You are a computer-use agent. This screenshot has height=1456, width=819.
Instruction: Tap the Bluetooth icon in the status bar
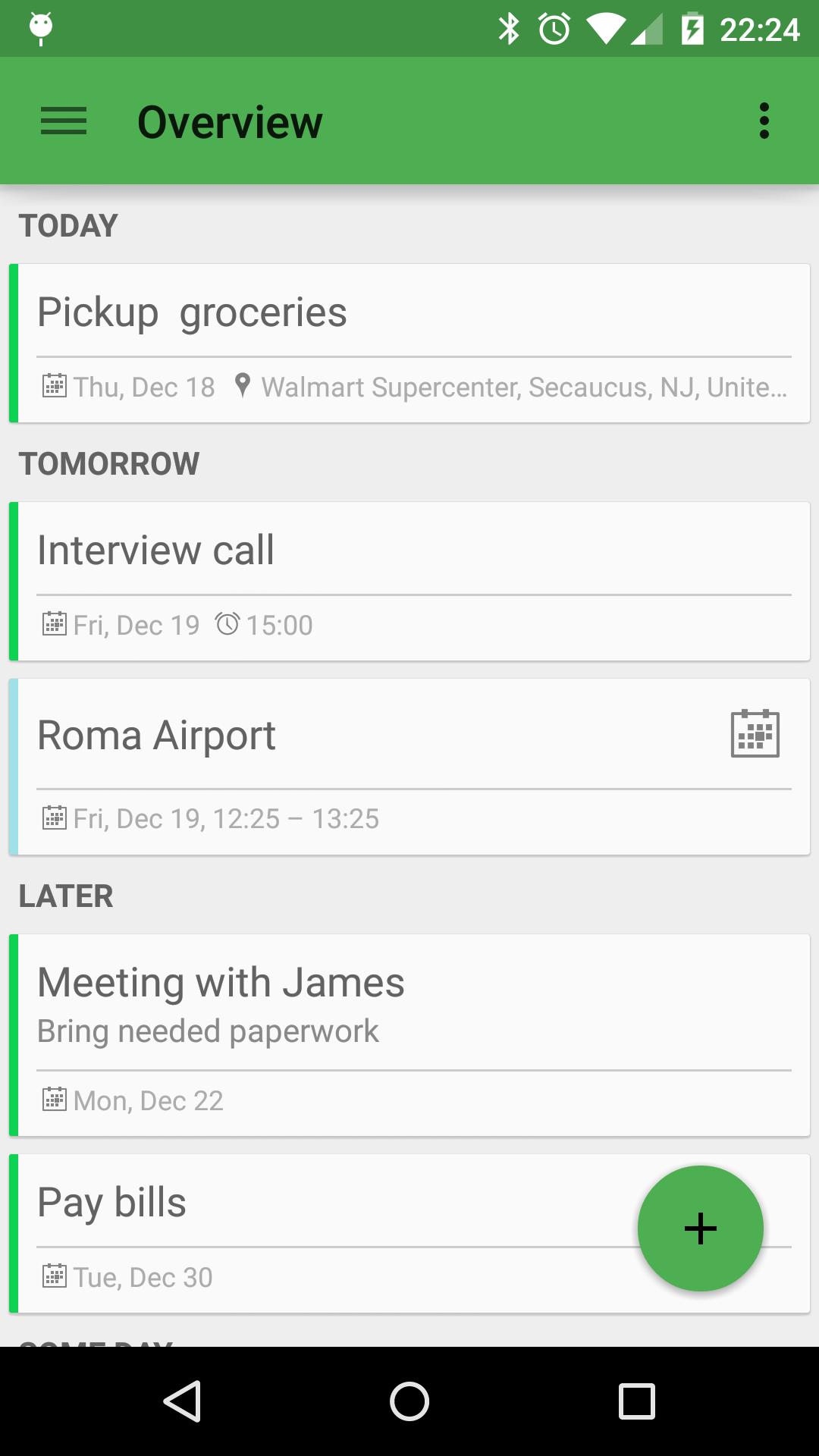(510, 28)
